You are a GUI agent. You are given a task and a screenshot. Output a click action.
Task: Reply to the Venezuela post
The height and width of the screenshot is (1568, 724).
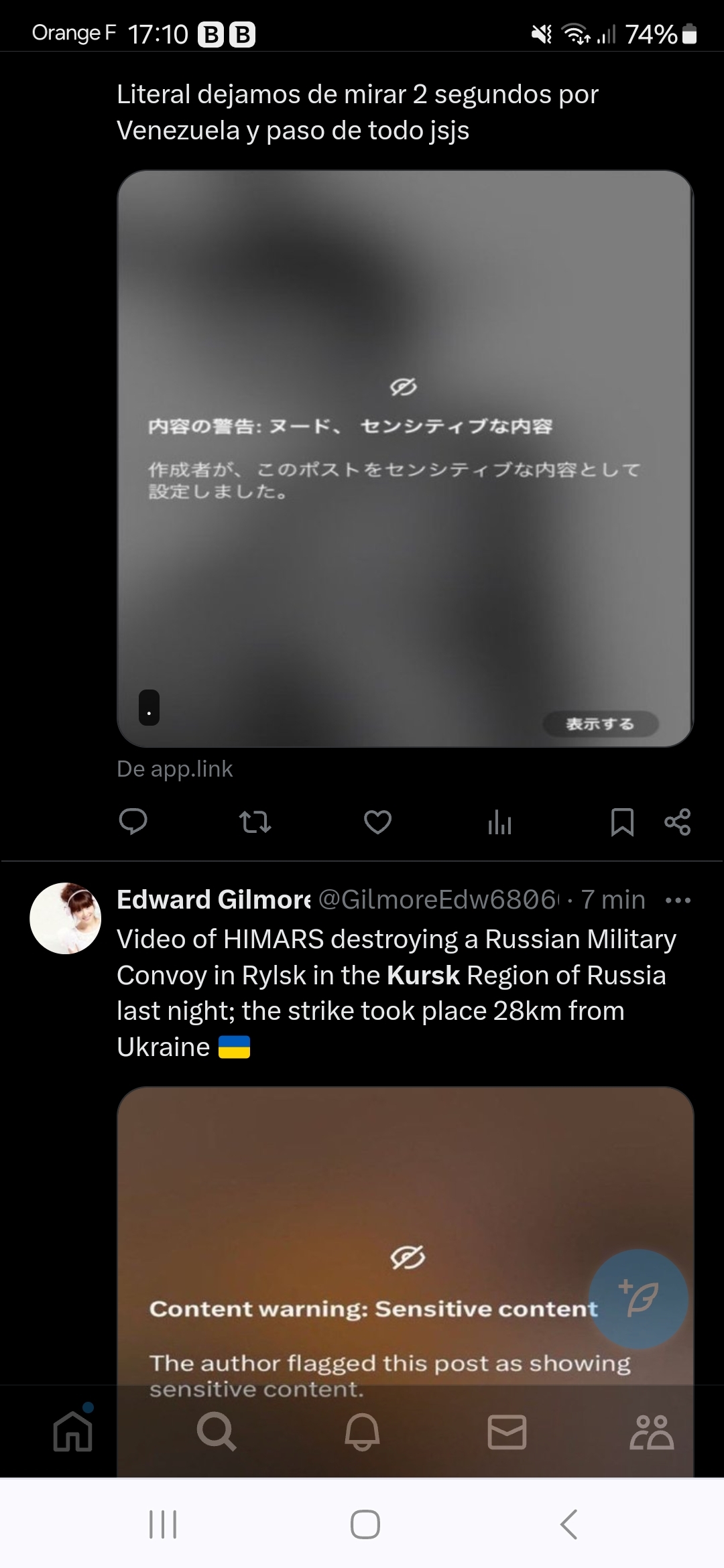(133, 822)
